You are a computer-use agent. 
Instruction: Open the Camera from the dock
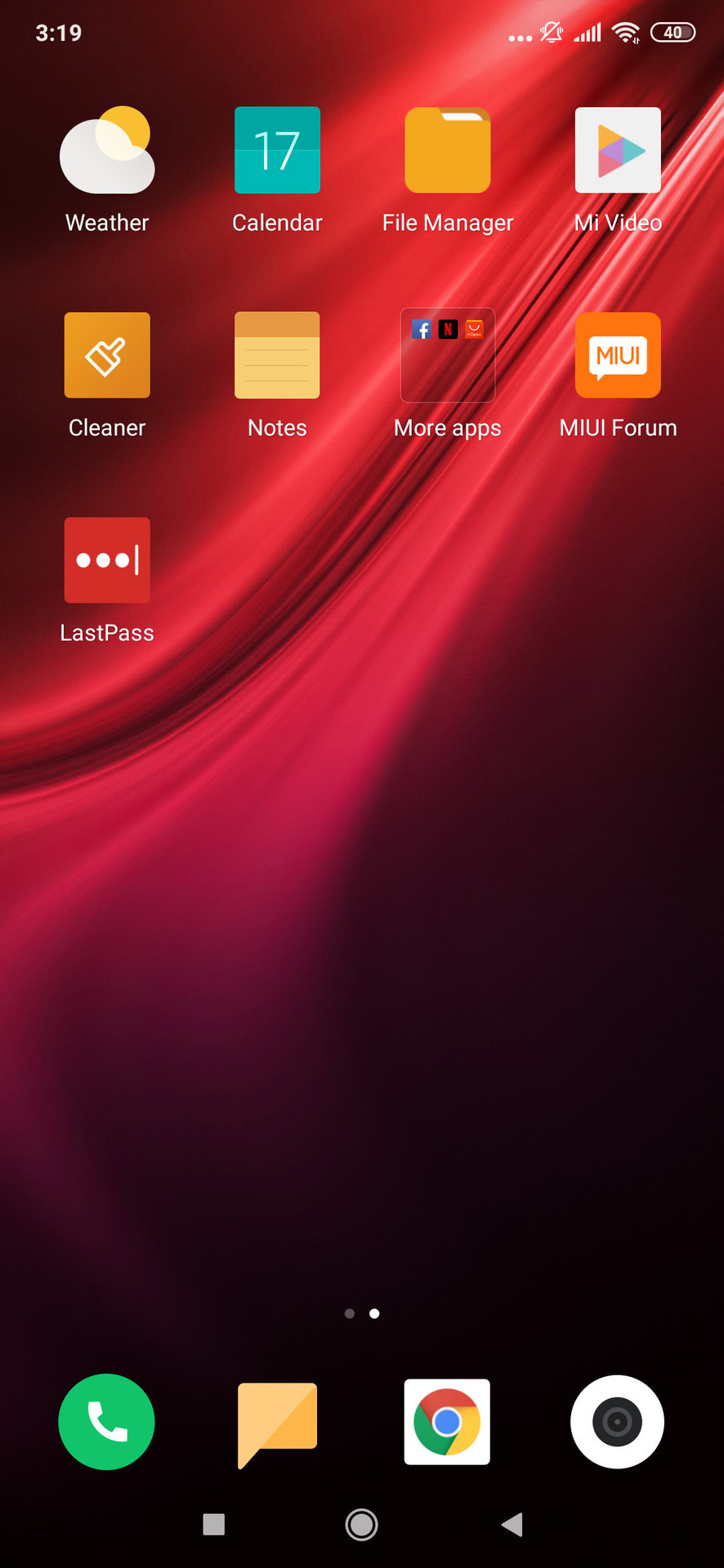click(x=617, y=1422)
